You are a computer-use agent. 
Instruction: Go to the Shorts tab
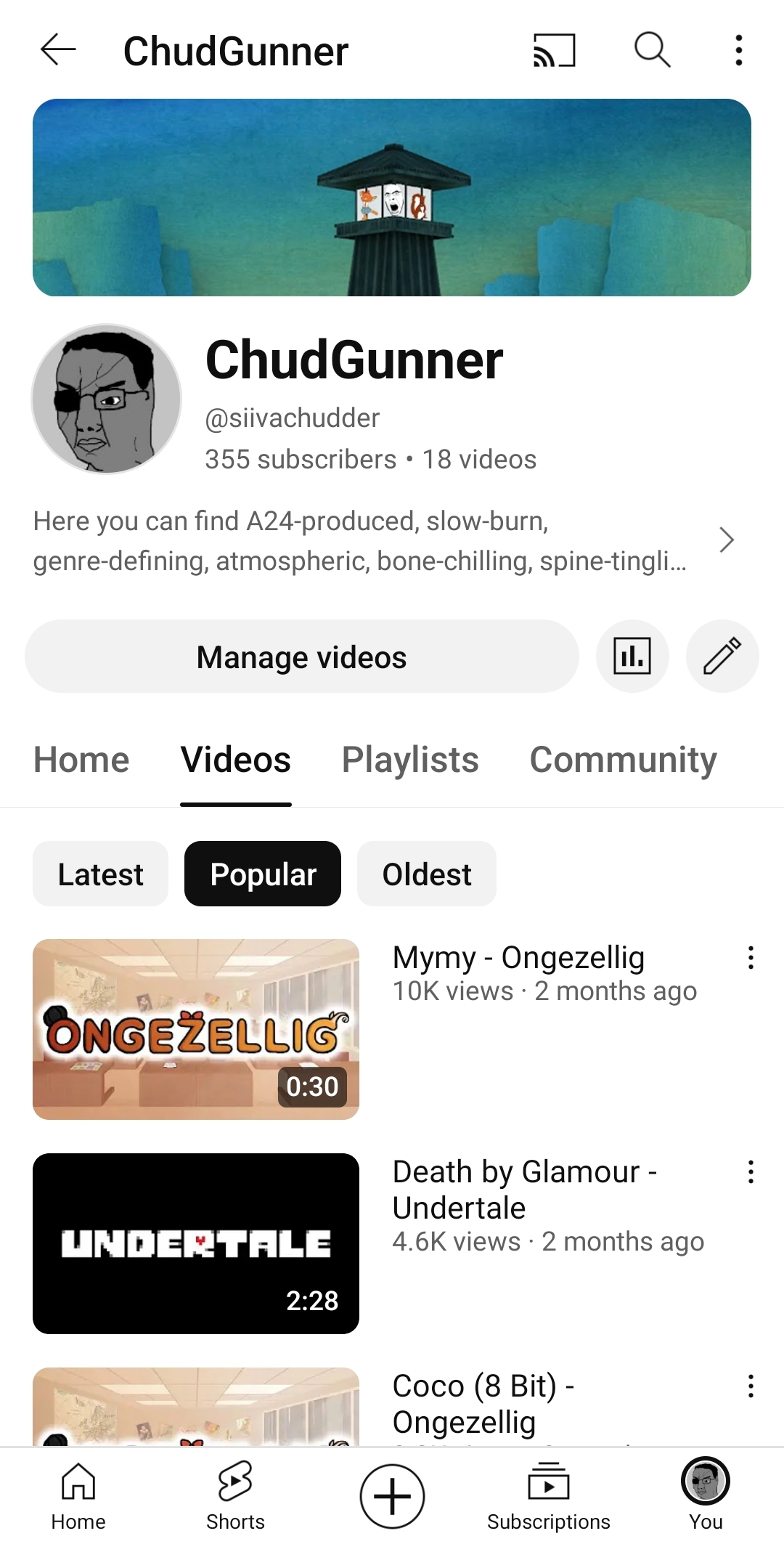pyautogui.click(x=235, y=1496)
